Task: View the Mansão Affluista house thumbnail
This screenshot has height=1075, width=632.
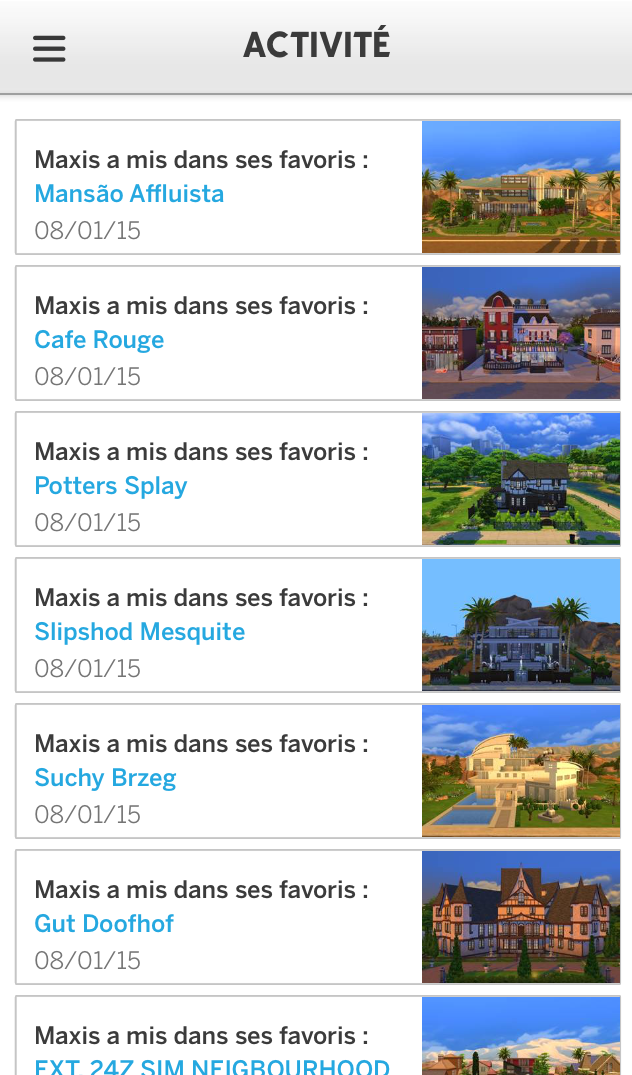Action: tap(521, 187)
